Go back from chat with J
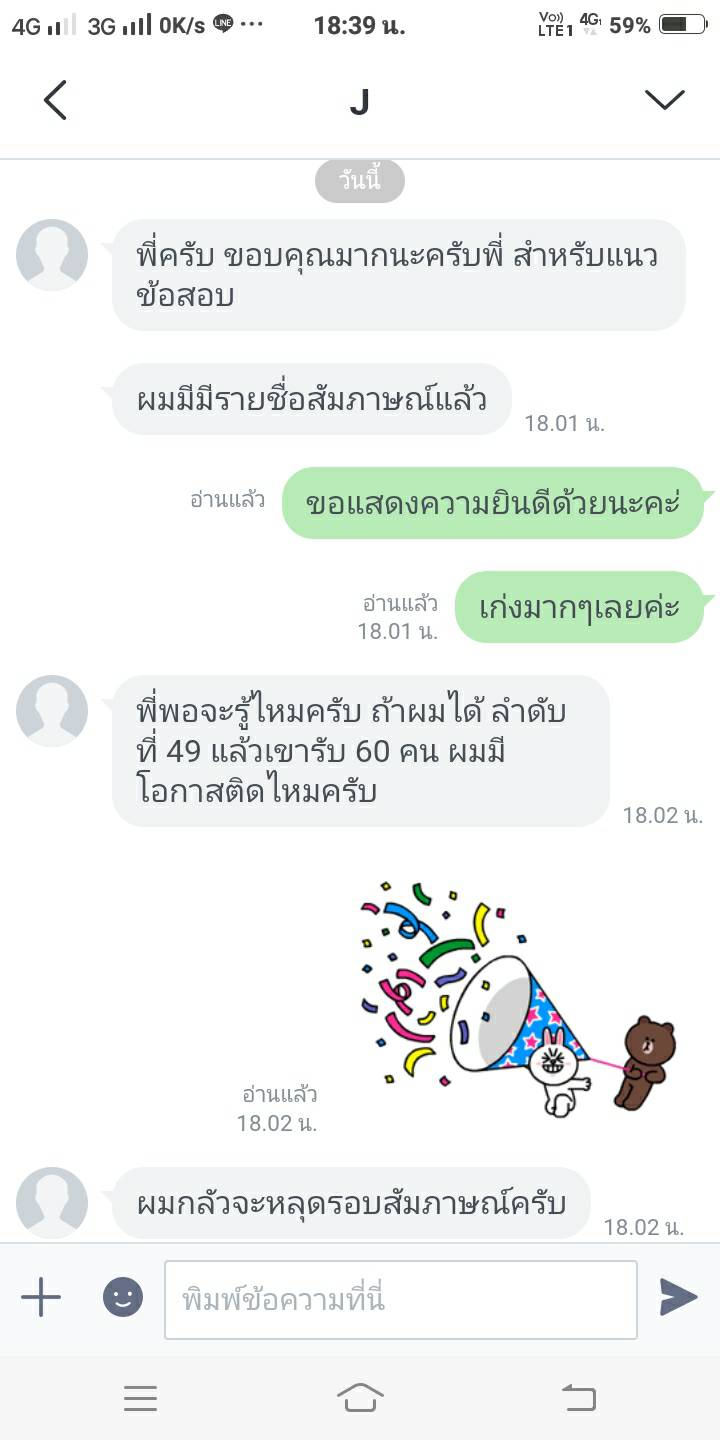The height and width of the screenshot is (1440, 720). pyautogui.click(x=55, y=100)
